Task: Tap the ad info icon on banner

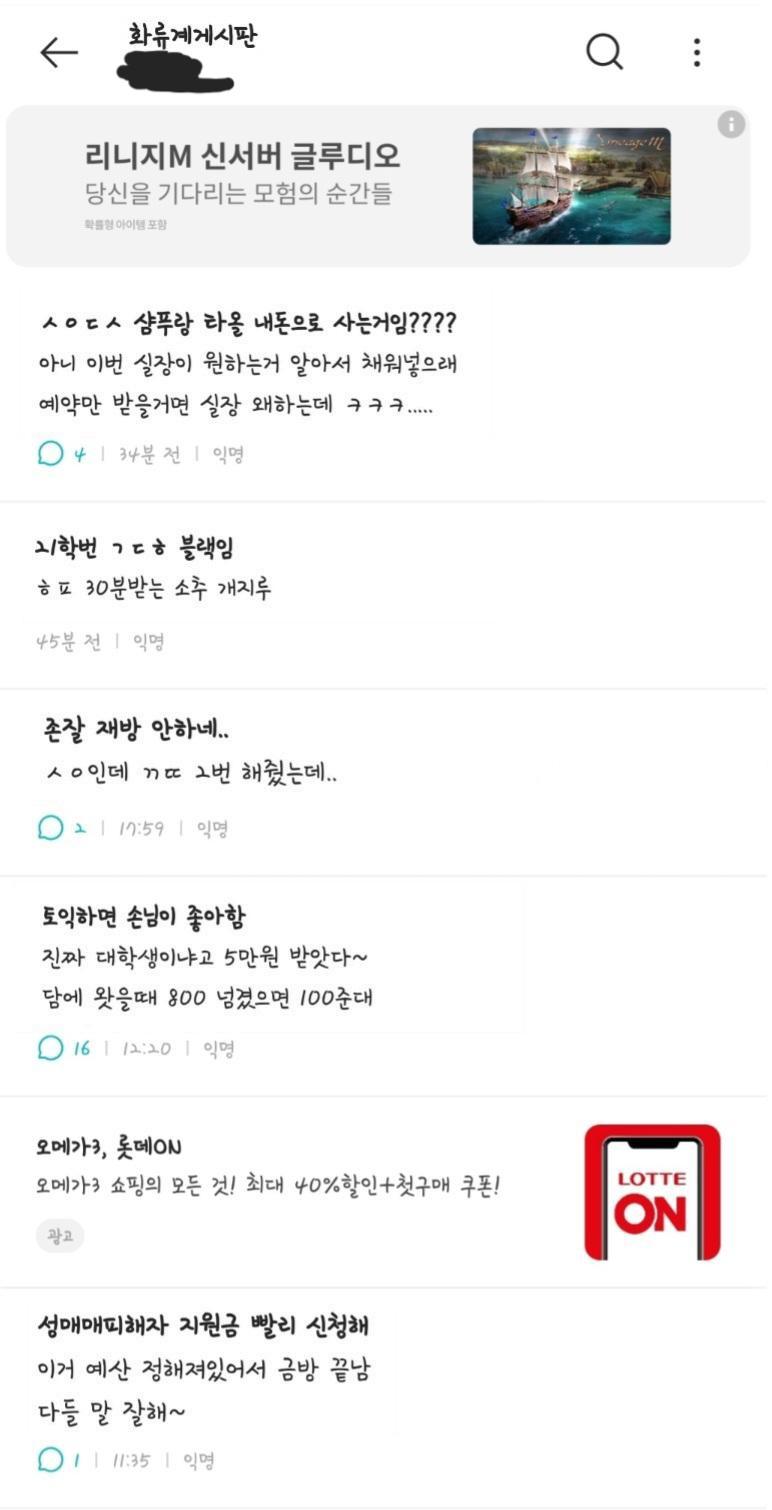Action: tap(731, 124)
